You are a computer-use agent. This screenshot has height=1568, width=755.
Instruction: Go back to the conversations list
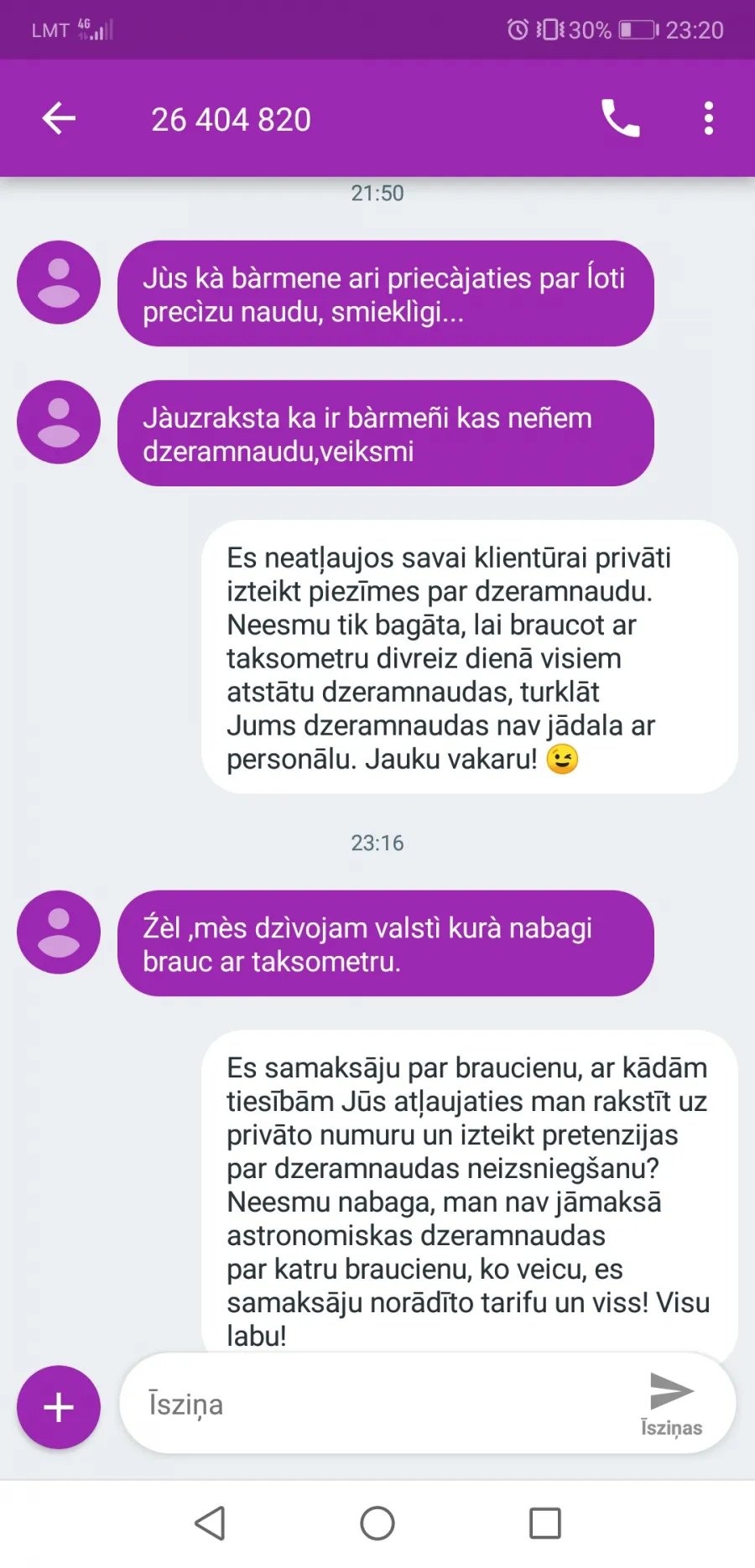[59, 118]
